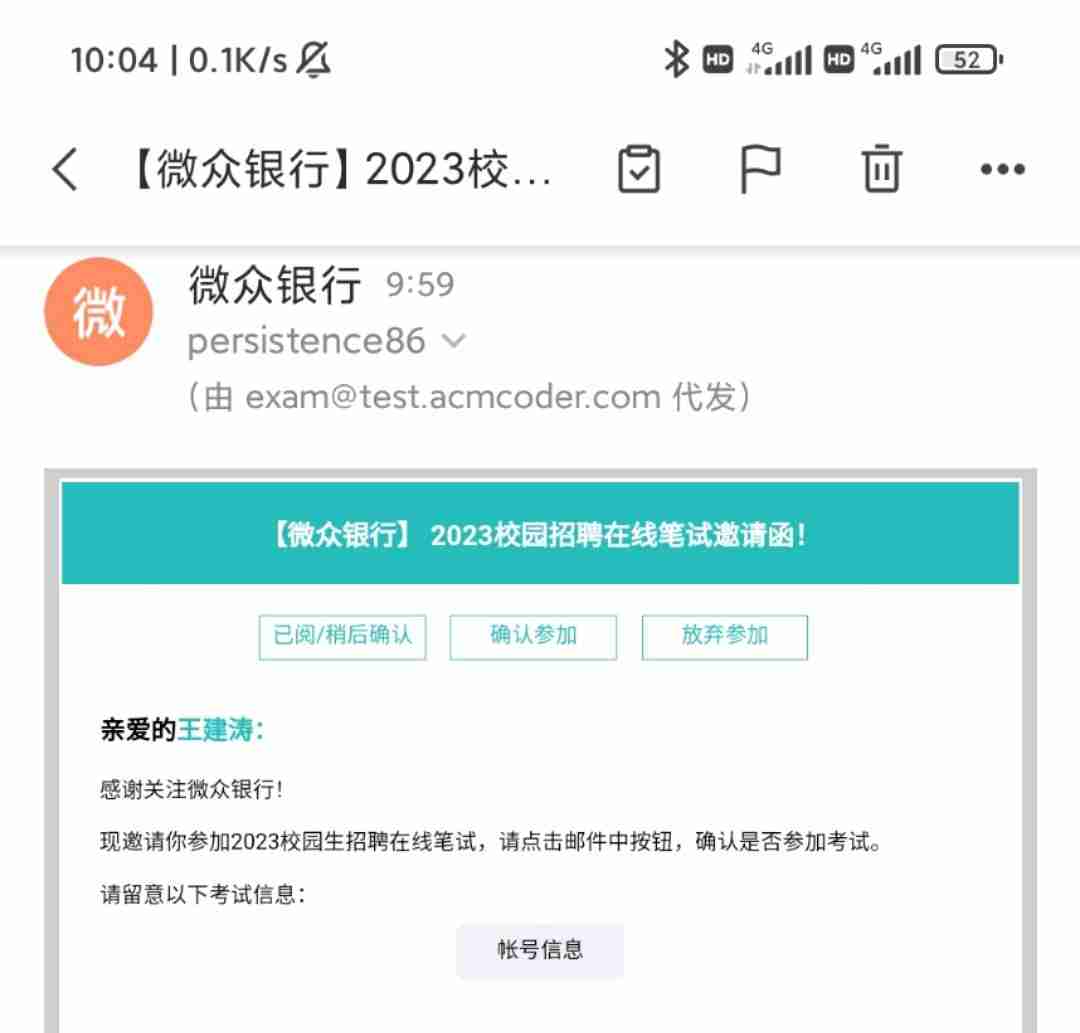Open the overflow menu

[x=1002, y=170]
